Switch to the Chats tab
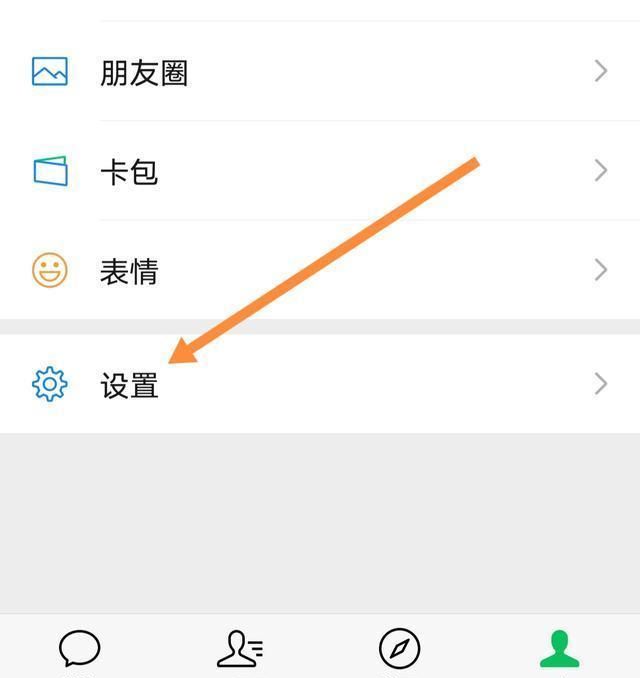The height and width of the screenshot is (678, 640). coord(80,649)
